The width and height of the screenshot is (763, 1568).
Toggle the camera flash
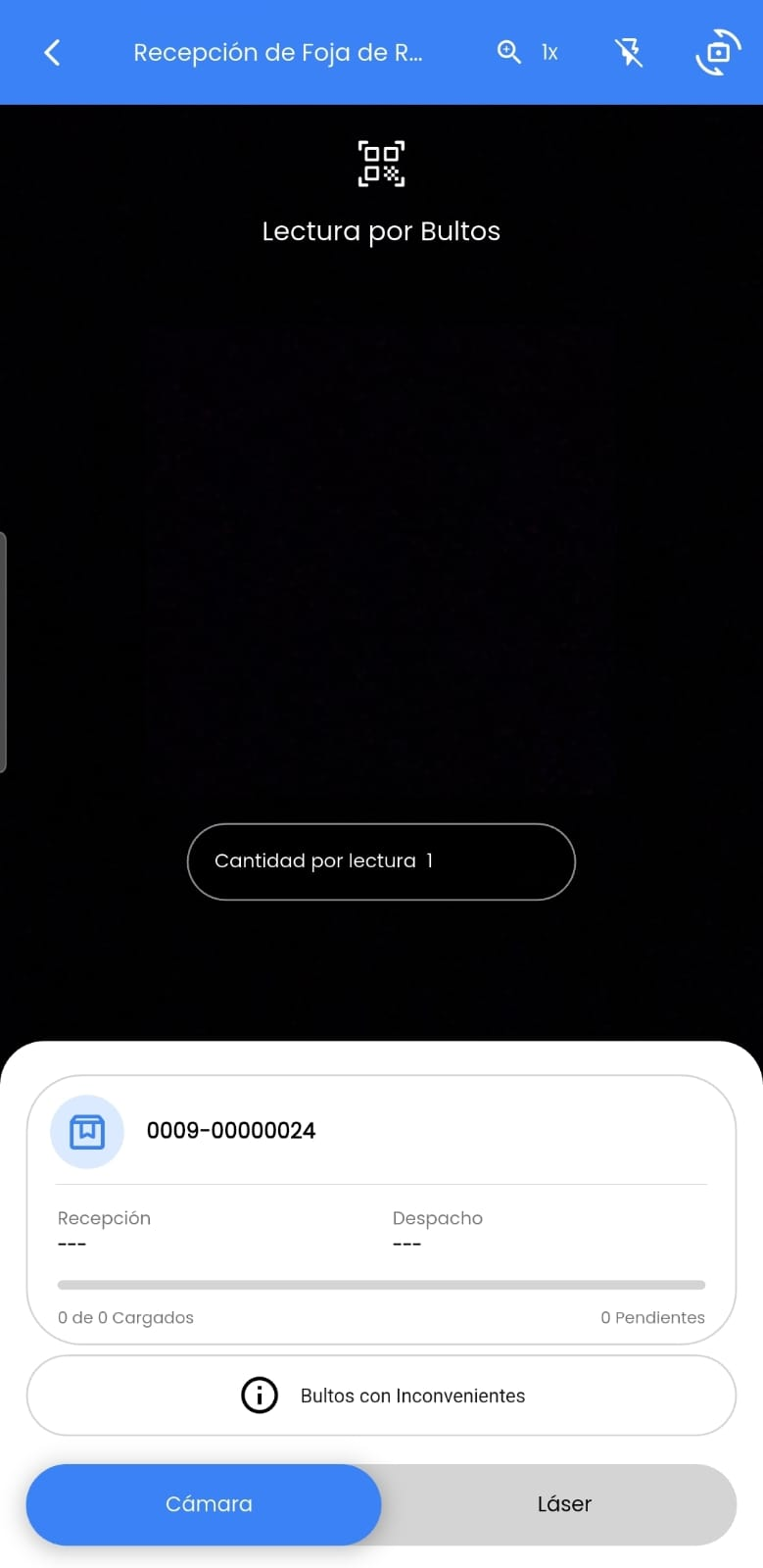[629, 53]
